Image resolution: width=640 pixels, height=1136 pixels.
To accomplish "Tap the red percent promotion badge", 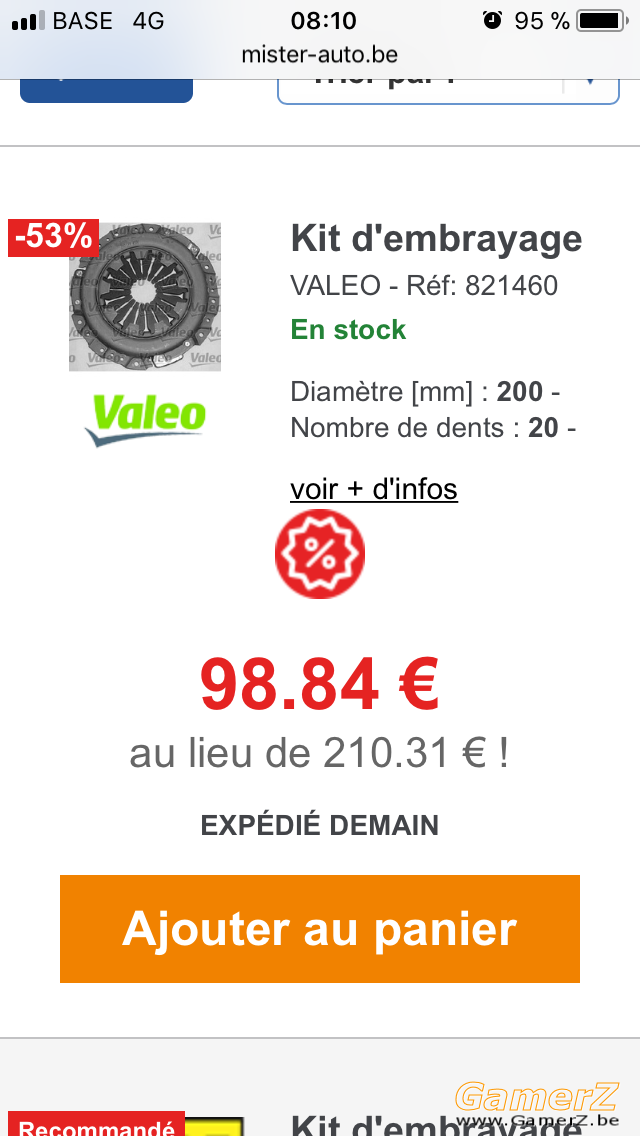I will tap(320, 554).
